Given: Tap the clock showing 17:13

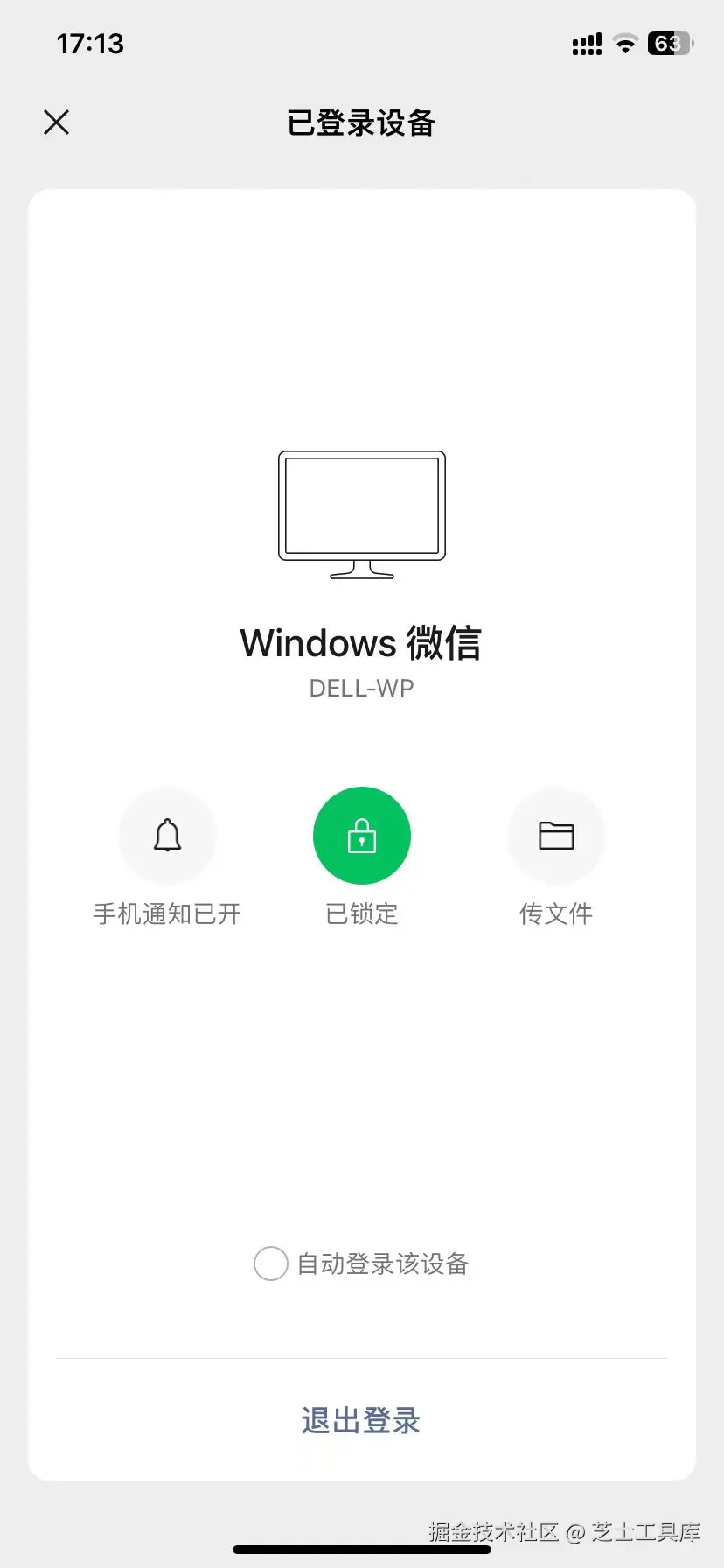Looking at the screenshot, I should click(x=90, y=43).
